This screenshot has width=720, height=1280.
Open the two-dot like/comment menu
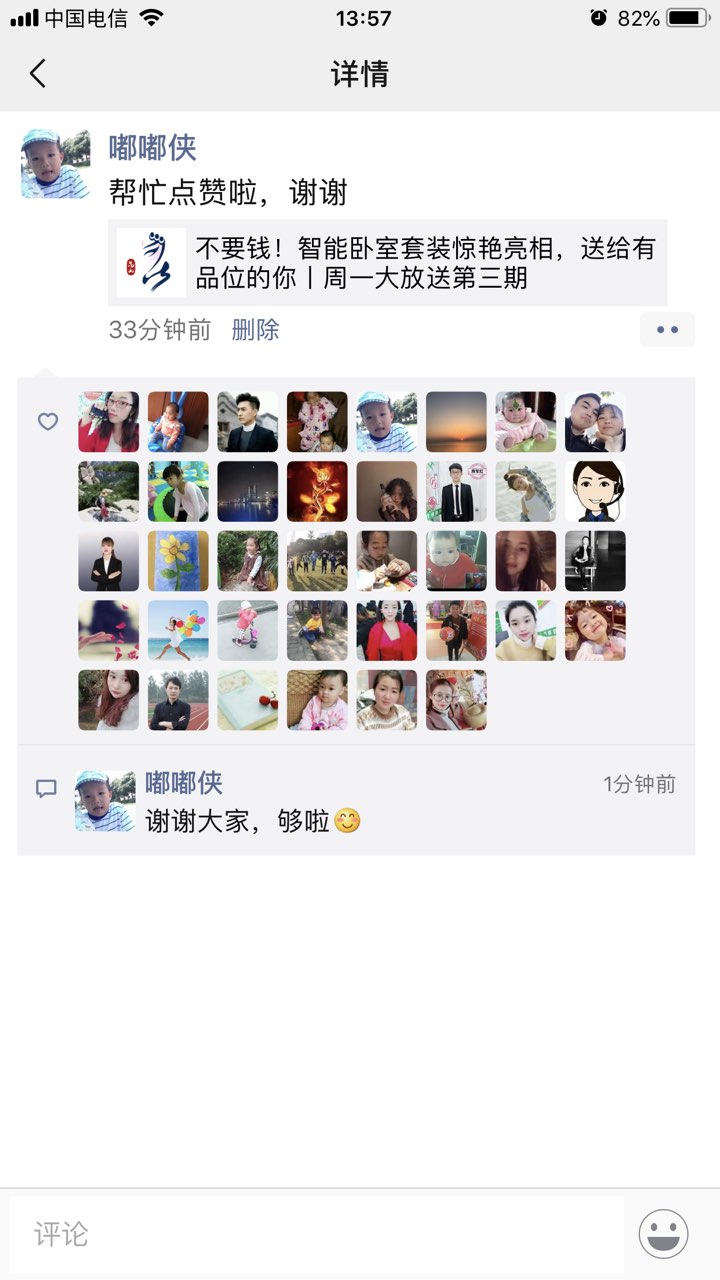click(x=667, y=329)
